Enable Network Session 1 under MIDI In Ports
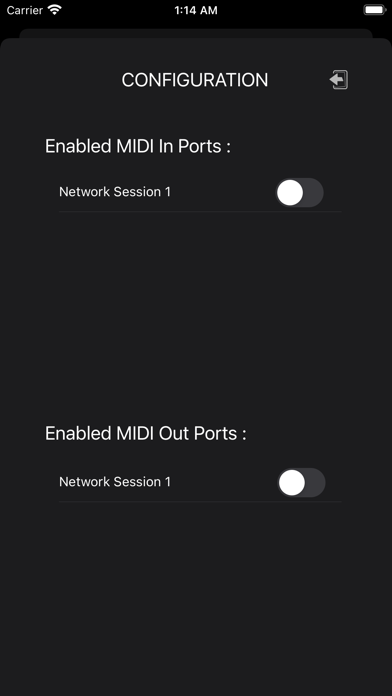 (x=300, y=193)
